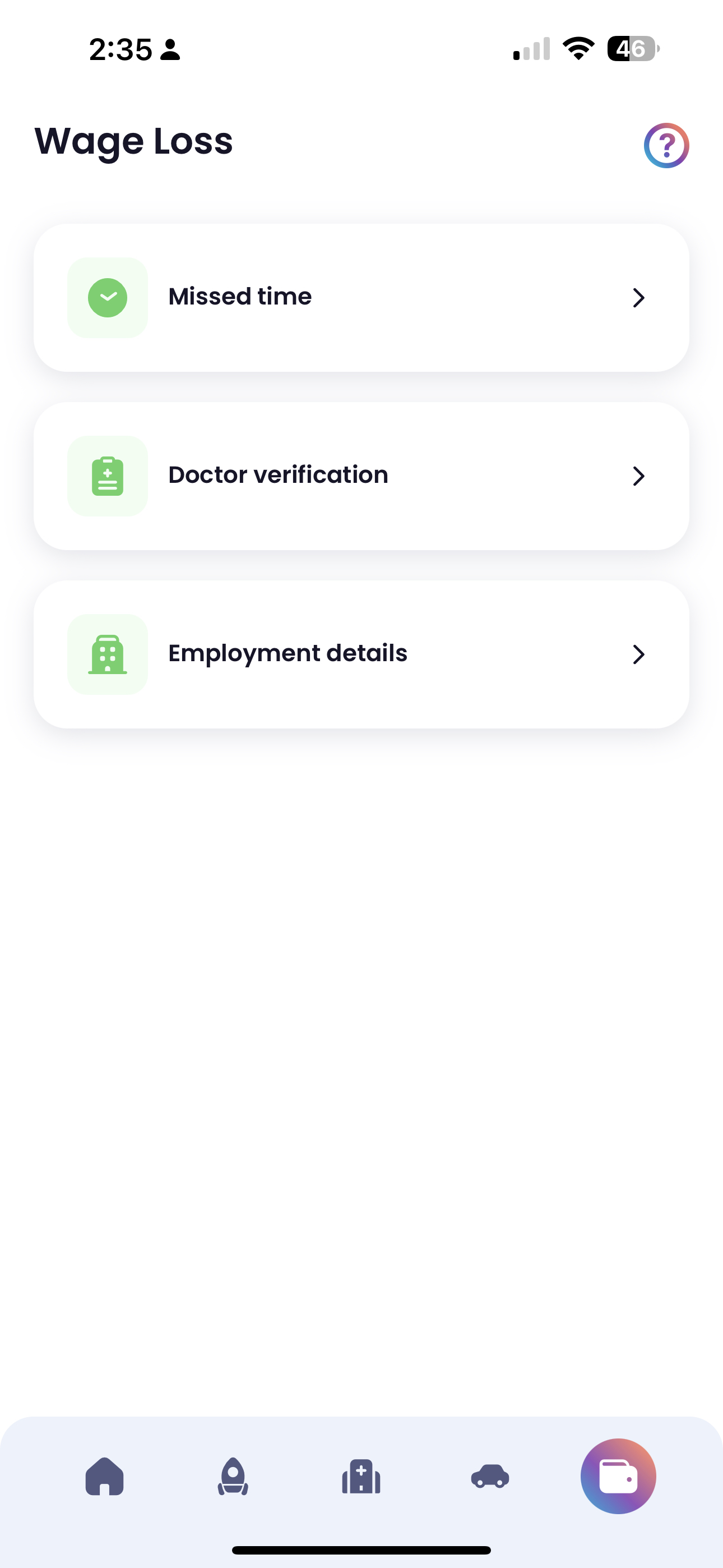Expand the Missed time card chevron
723x1568 pixels.
pos(638,298)
